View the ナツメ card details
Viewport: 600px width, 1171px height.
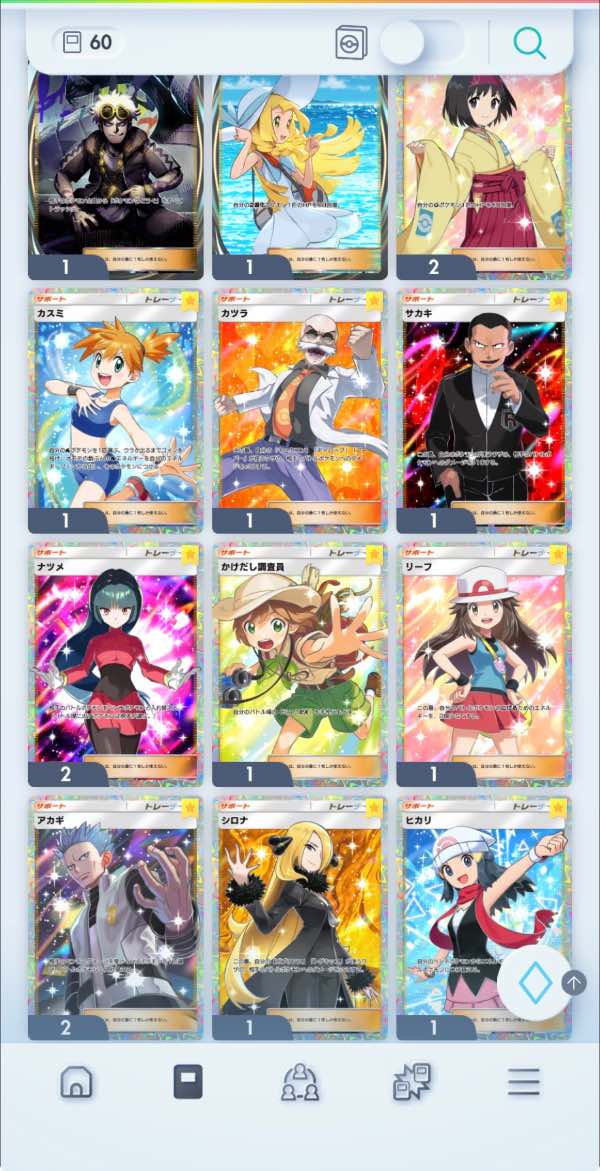point(116,664)
